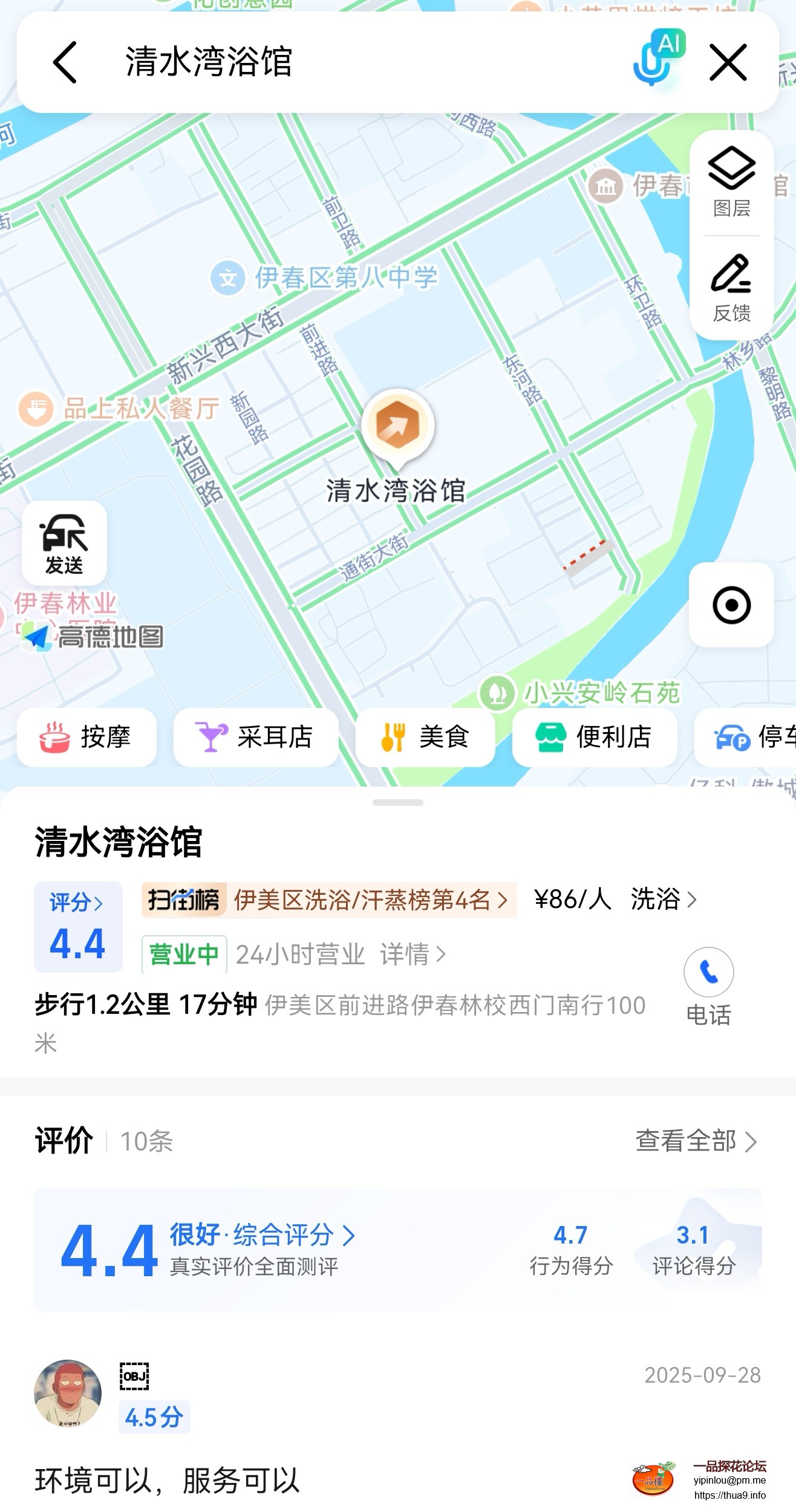Show nearby 美食 restaurants
Screen dimensions: 796x1512
point(425,737)
